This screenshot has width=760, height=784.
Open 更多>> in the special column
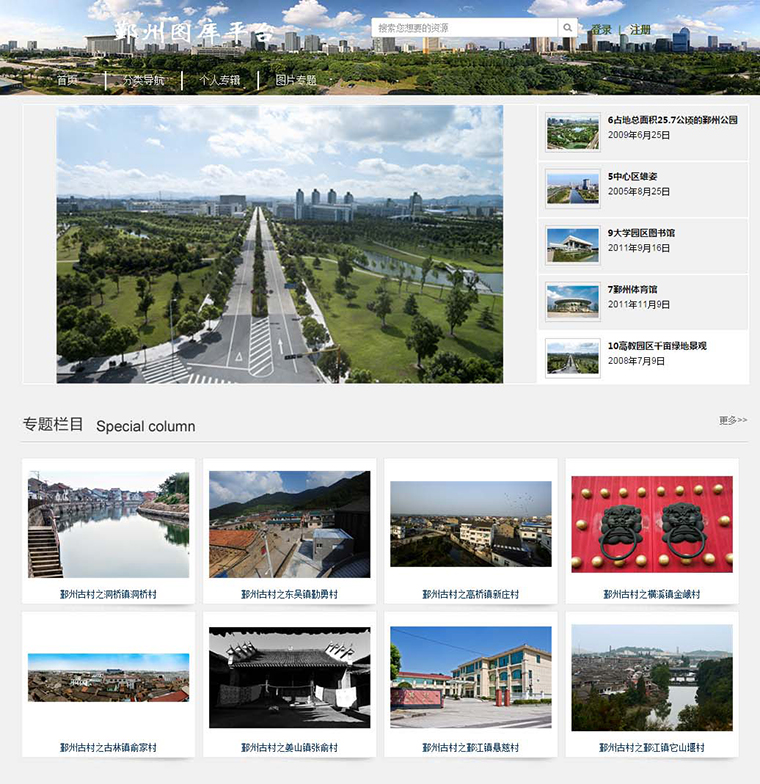click(732, 420)
